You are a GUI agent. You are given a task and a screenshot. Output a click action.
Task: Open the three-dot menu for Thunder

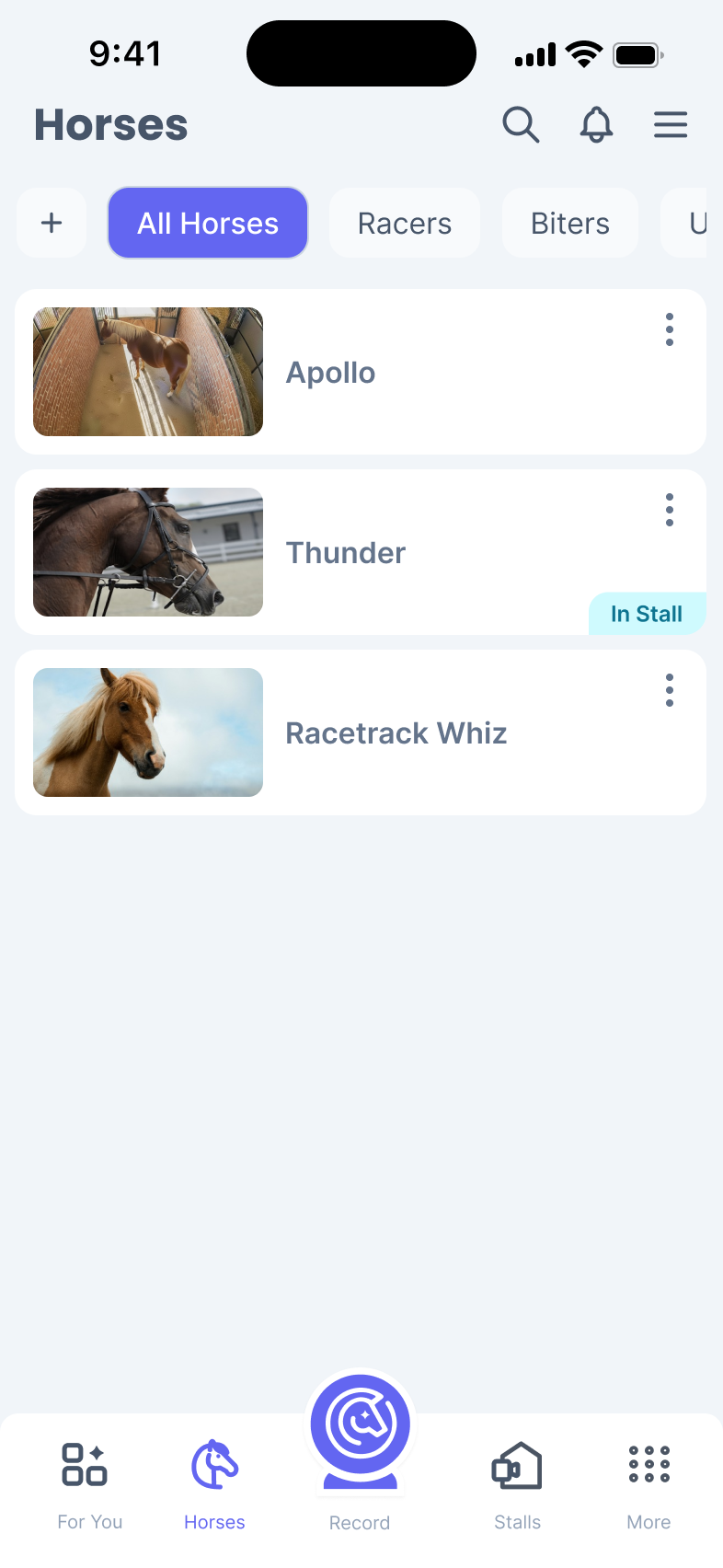pyautogui.click(x=670, y=509)
